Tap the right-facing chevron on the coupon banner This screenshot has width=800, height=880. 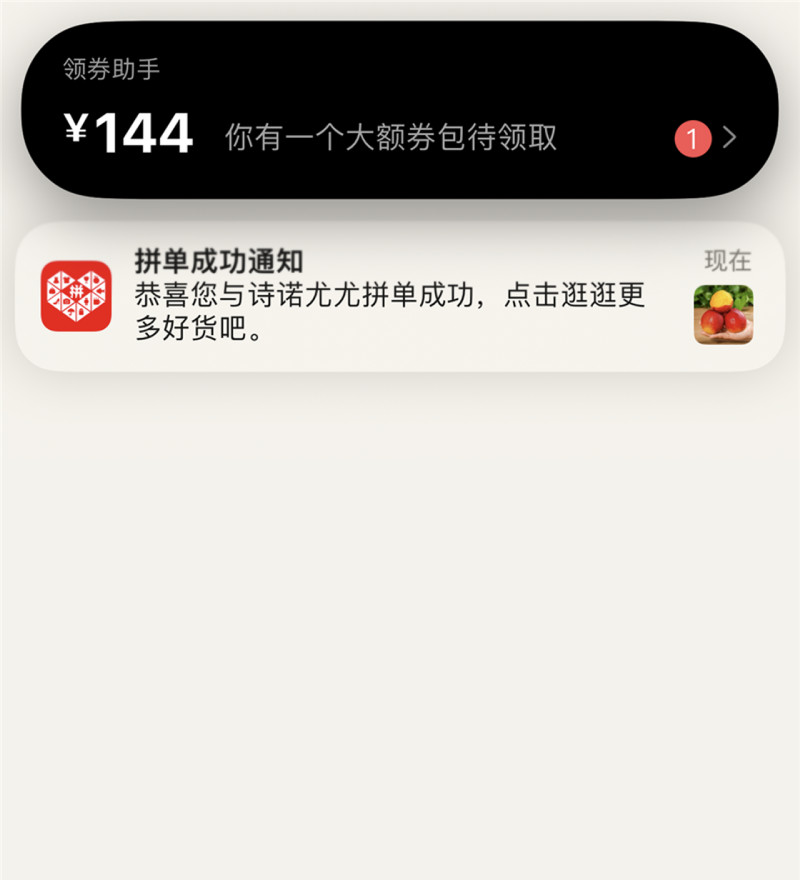point(728,138)
